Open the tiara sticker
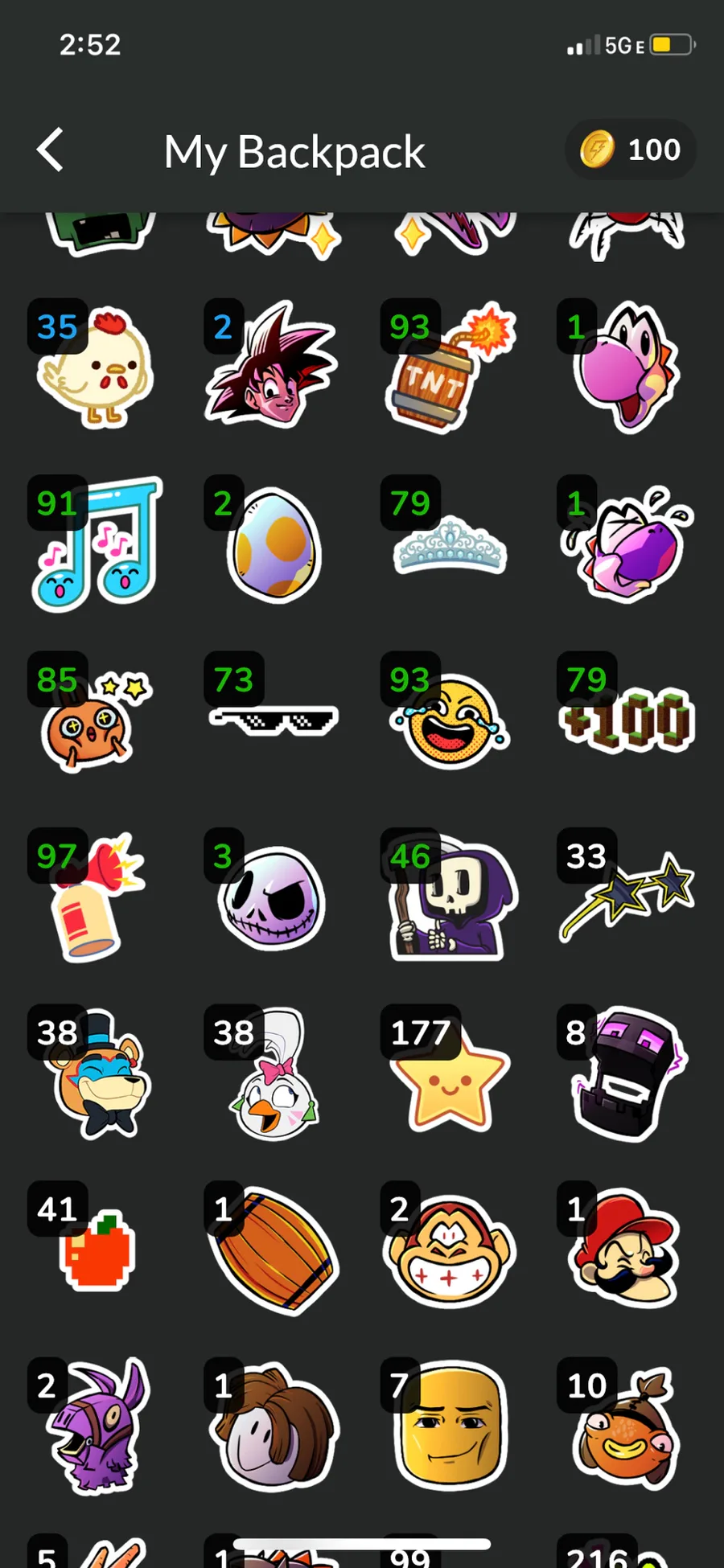724x1568 pixels. pyautogui.click(x=450, y=547)
